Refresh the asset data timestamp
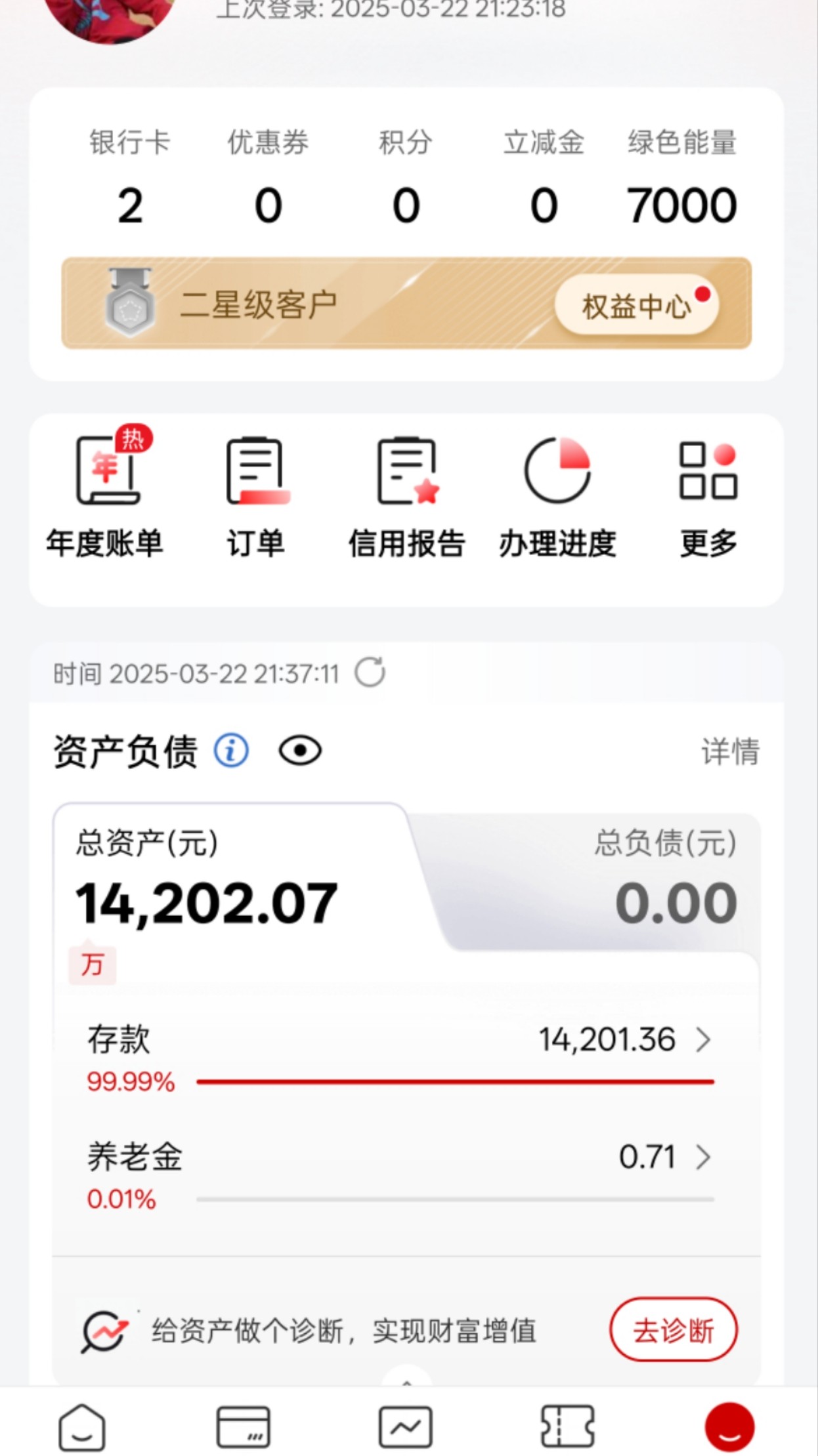The height and width of the screenshot is (1456, 818). click(x=370, y=673)
